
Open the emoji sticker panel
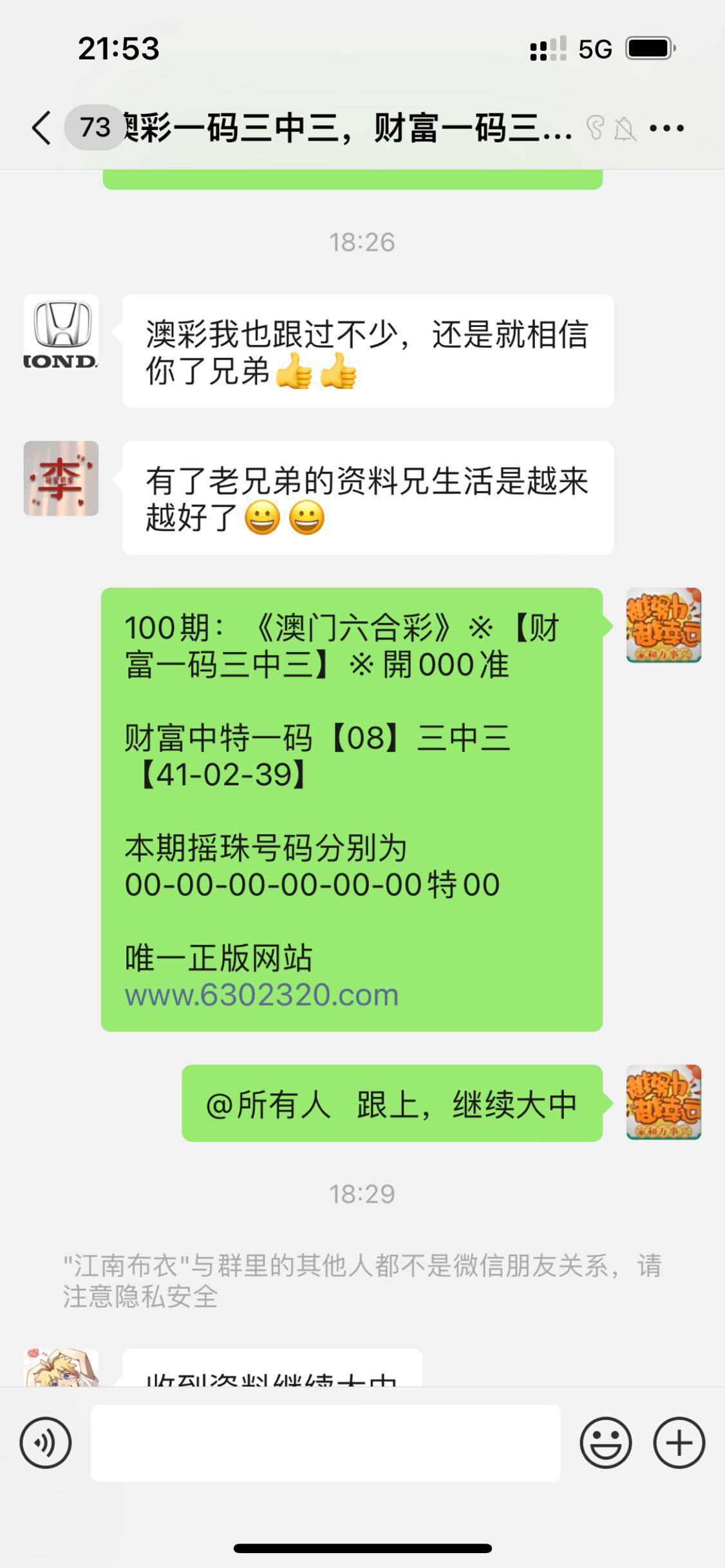pyautogui.click(x=605, y=1442)
